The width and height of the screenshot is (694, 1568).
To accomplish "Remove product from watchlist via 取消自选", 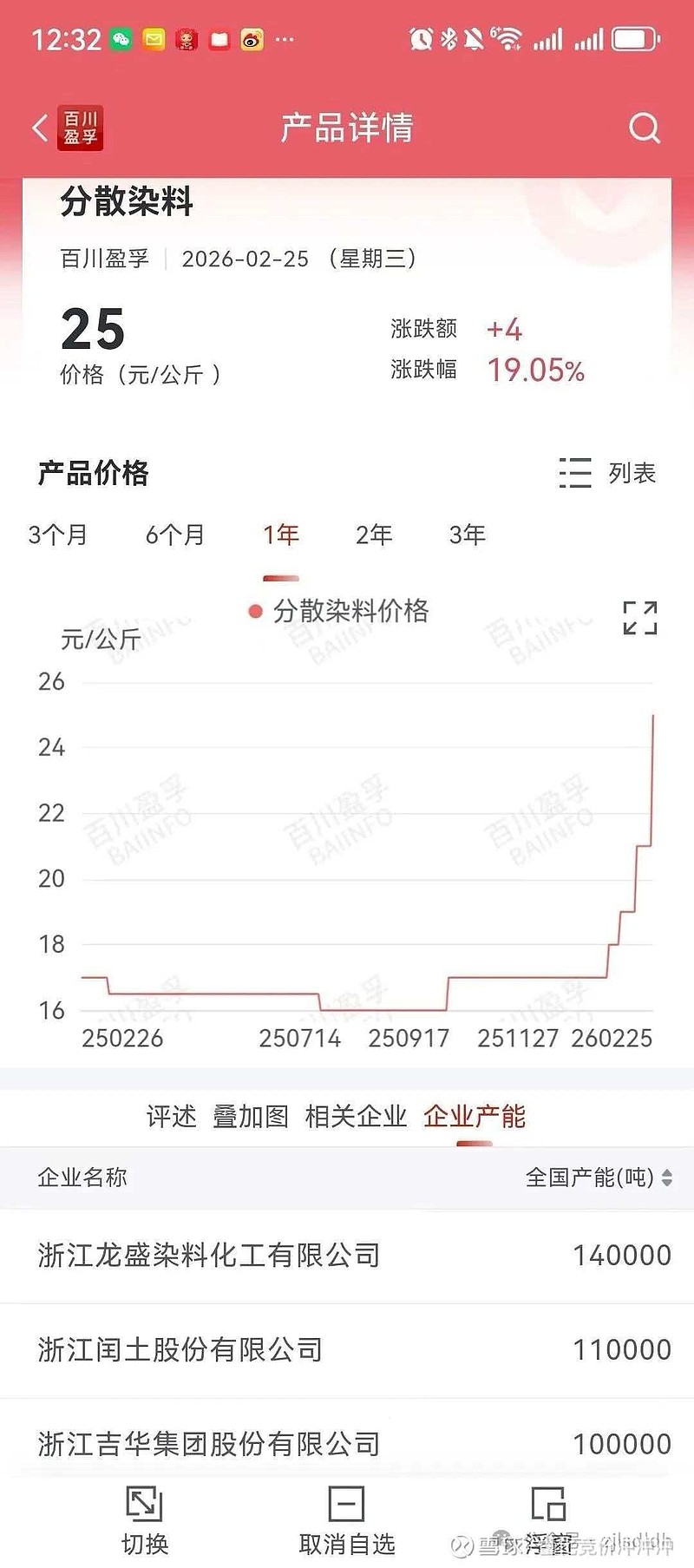I will (347, 1519).
